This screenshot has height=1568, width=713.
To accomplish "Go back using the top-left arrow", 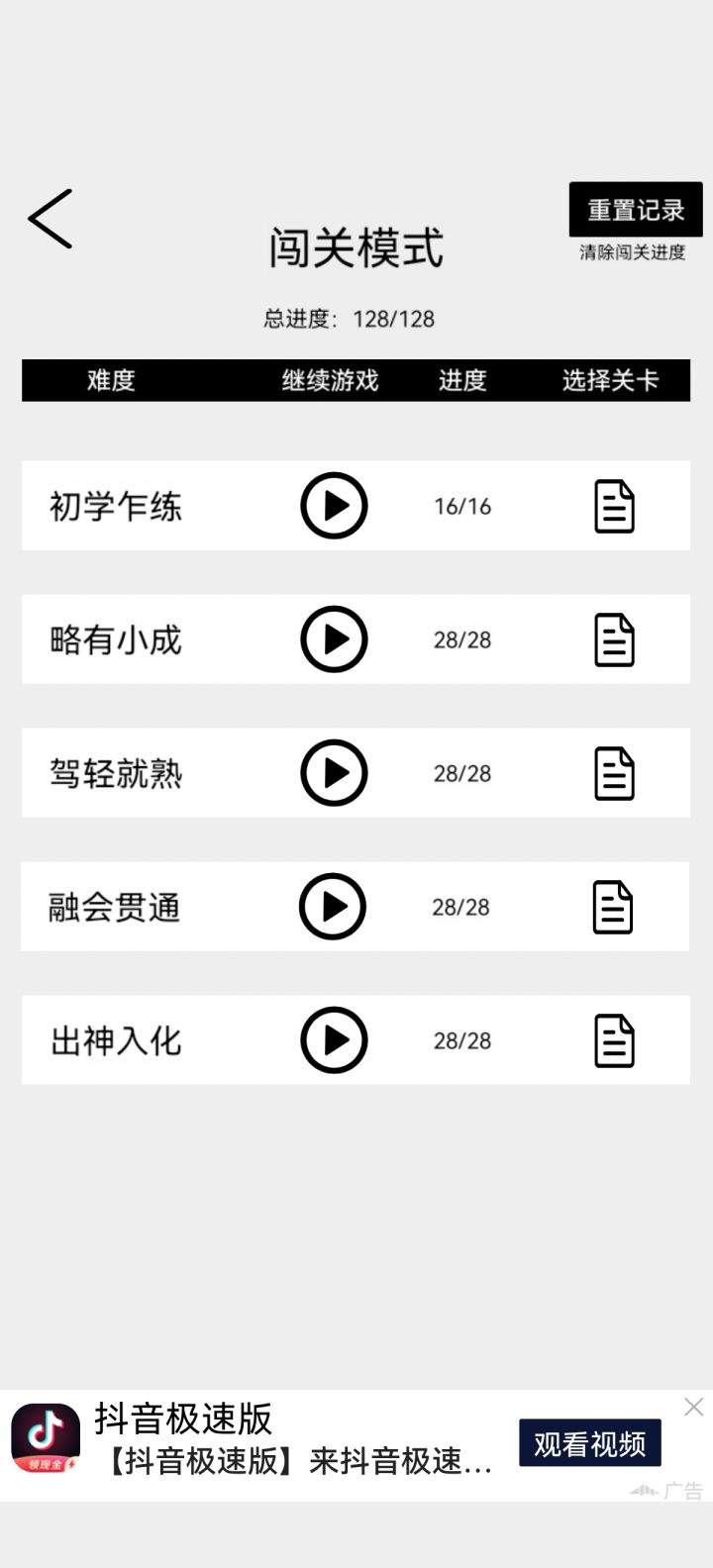I will click(51, 219).
